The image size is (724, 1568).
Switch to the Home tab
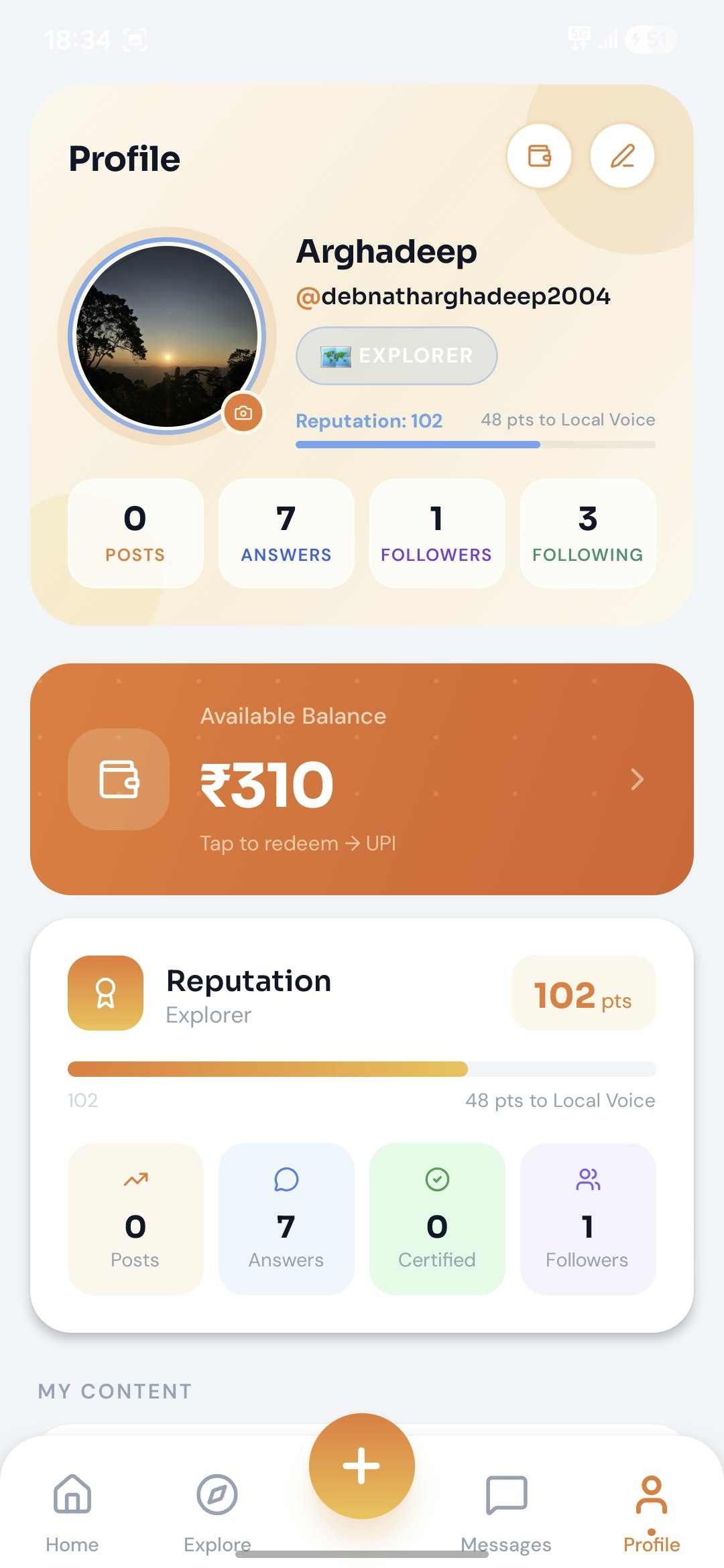[x=72, y=1491]
